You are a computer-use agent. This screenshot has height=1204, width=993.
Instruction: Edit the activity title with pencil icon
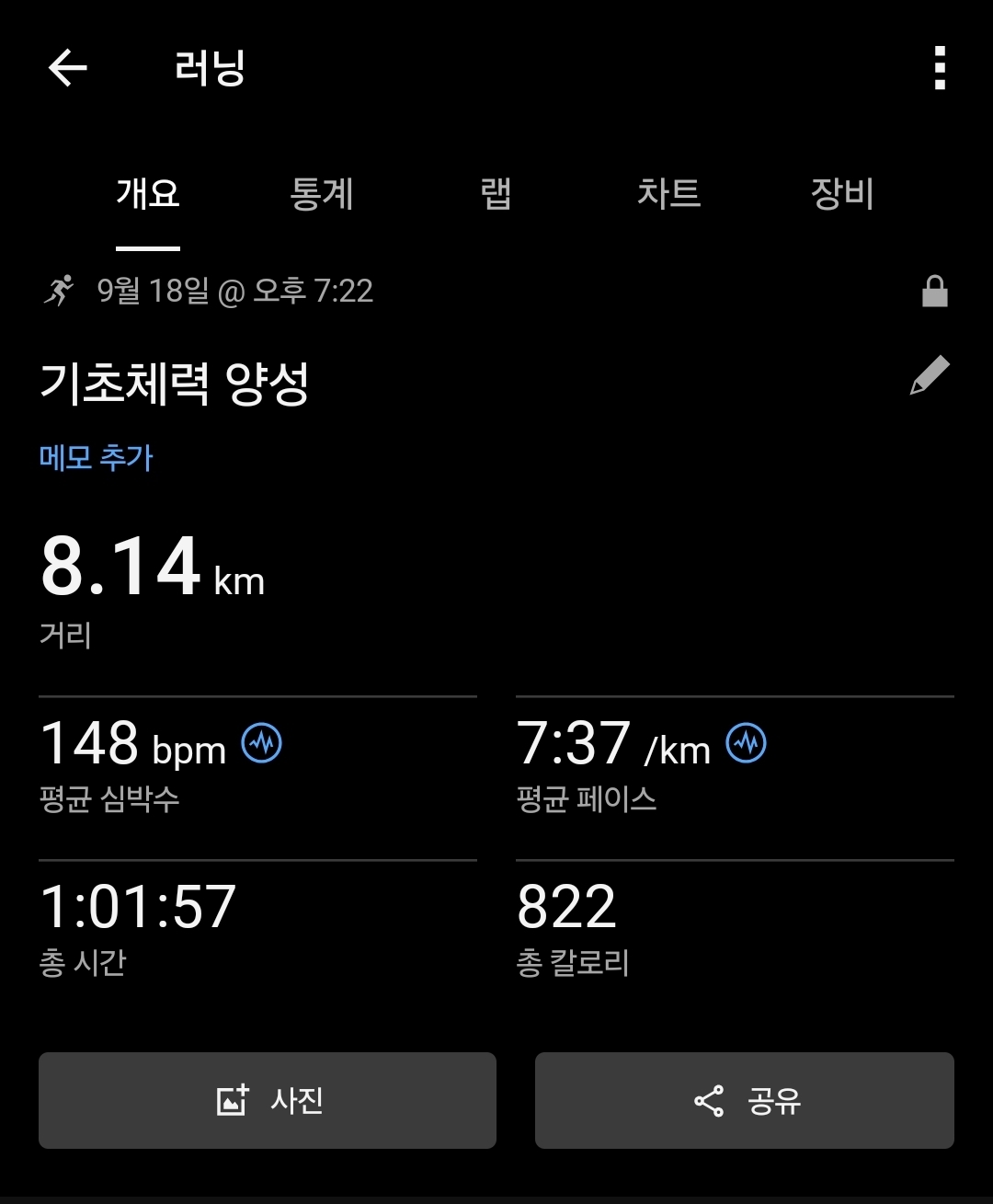click(x=929, y=376)
